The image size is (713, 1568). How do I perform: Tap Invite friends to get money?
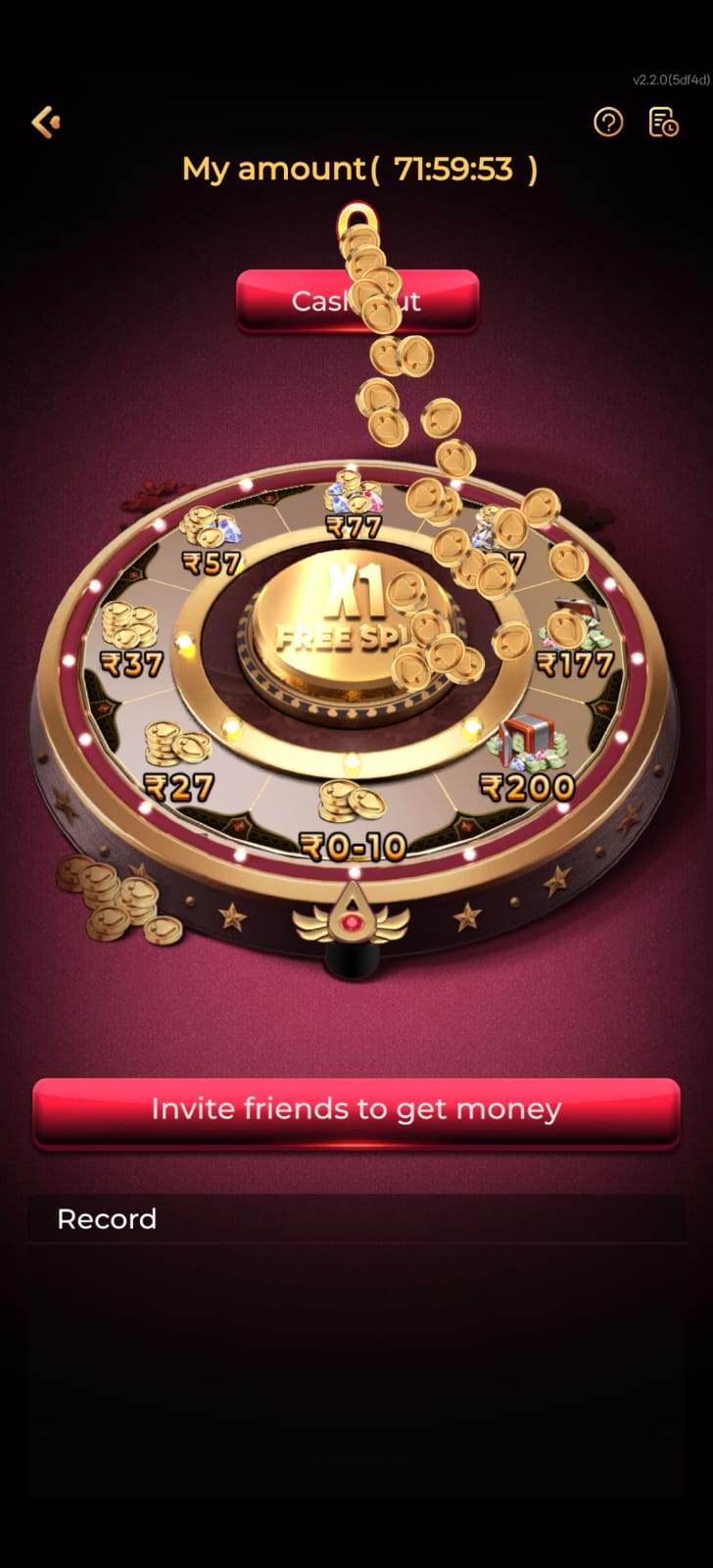[x=356, y=1110]
